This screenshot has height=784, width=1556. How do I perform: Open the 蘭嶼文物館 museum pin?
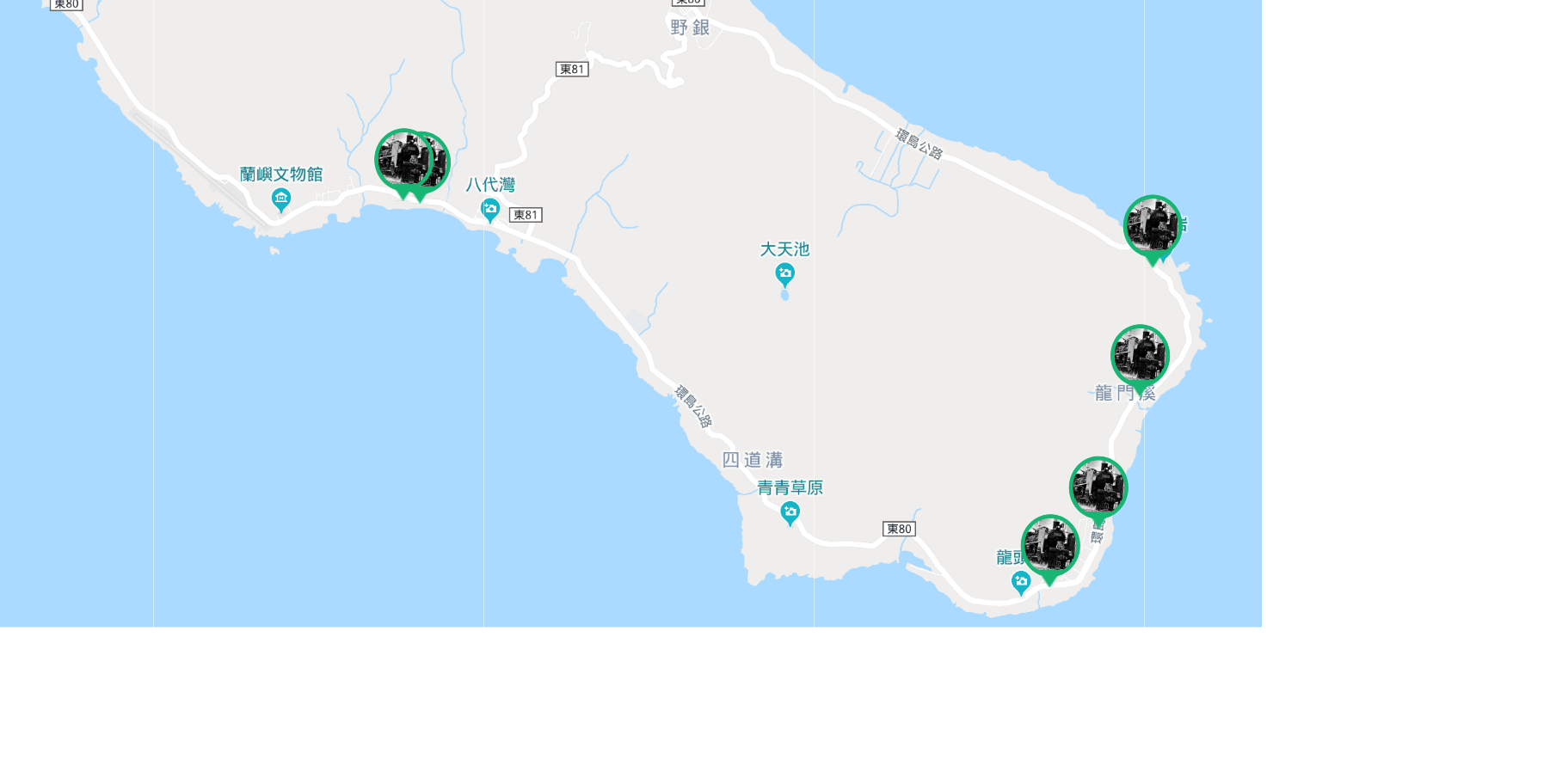[280, 200]
